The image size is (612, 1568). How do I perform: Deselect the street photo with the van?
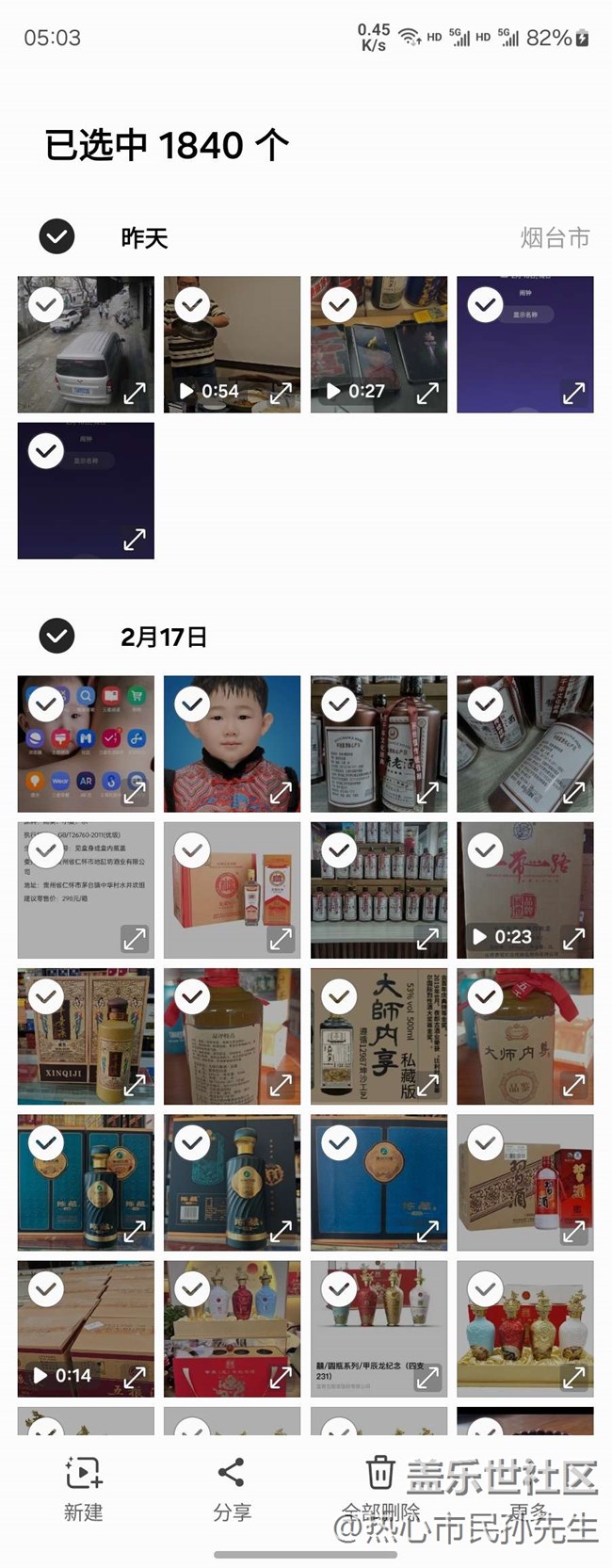click(x=46, y=304)
